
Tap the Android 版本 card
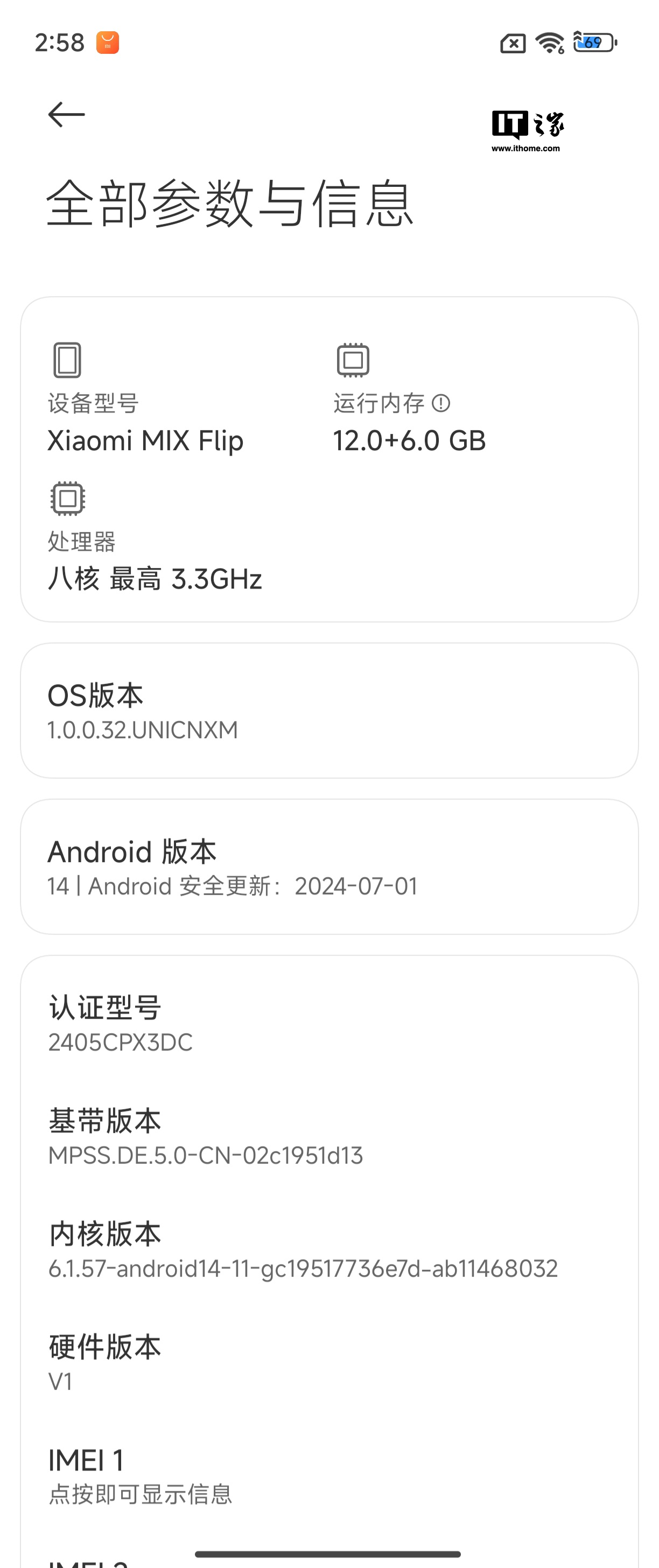click(x=329, y=866)
